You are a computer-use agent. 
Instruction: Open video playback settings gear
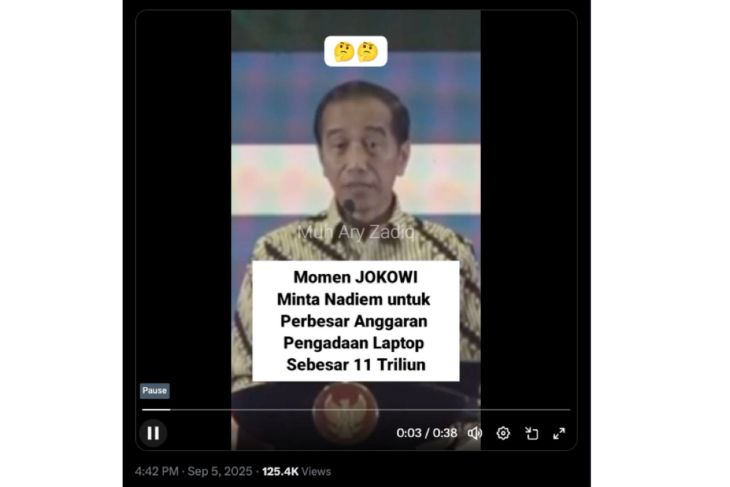[503, 433]
